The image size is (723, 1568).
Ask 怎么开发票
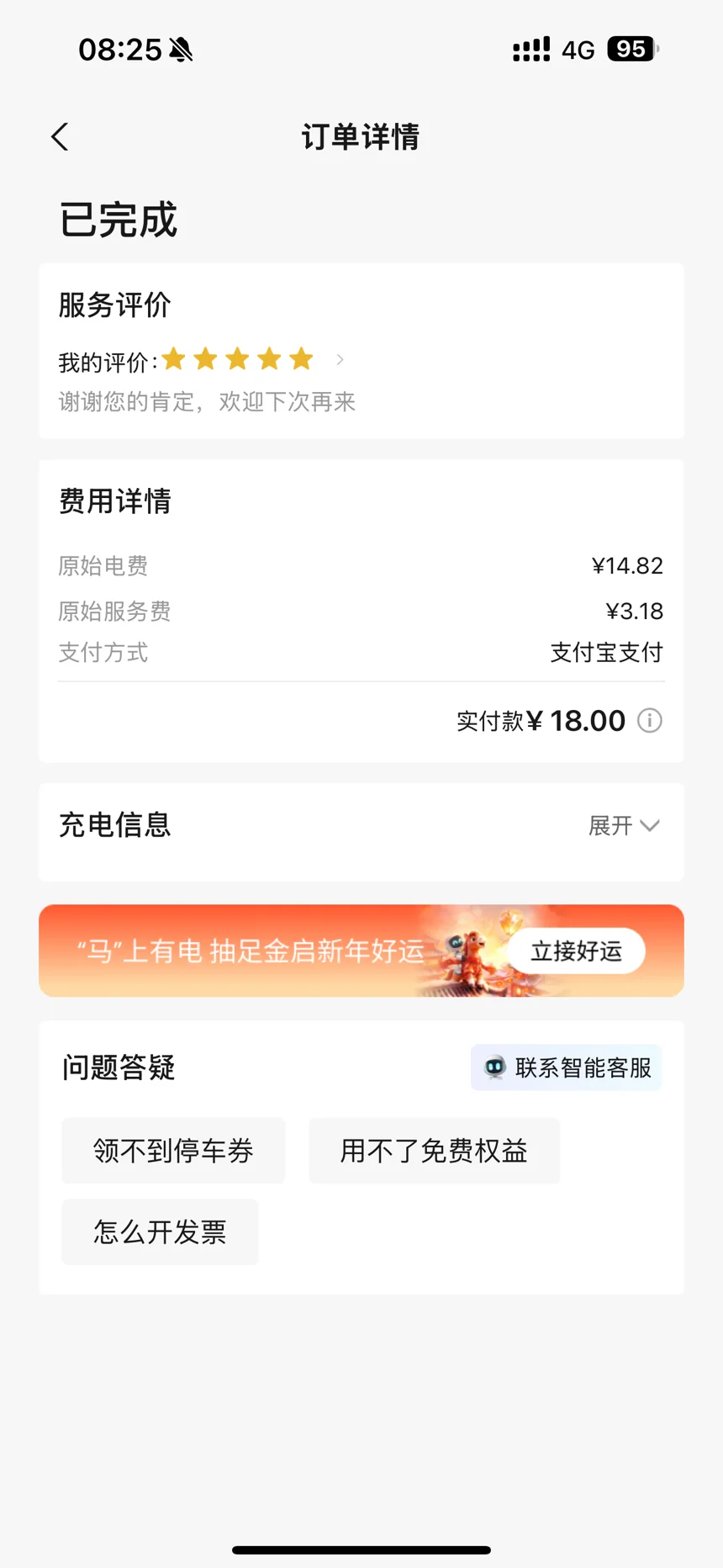coord(160,1232)
